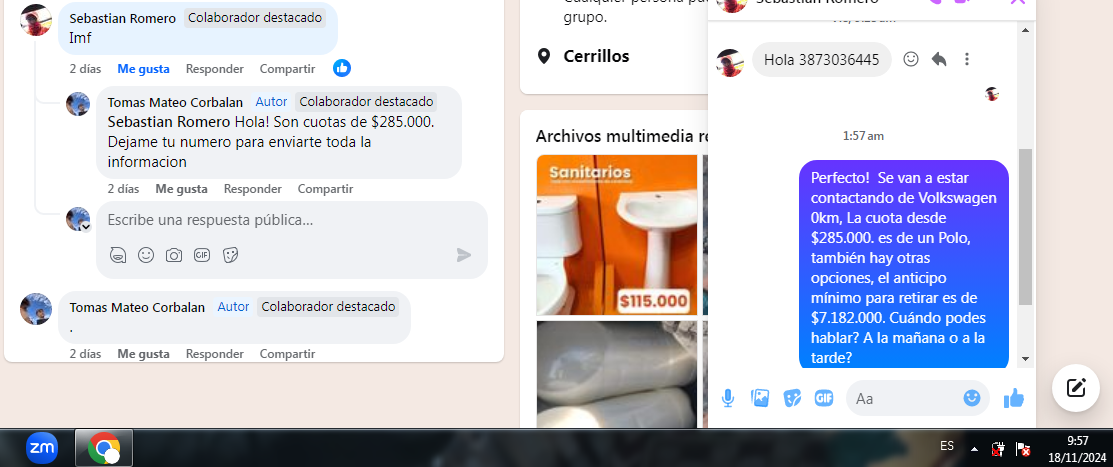The image size is (1113, 467).
Task: Choose a GIF in the Messenger chat
Action: pyautogui.click(x=824, y=398)
